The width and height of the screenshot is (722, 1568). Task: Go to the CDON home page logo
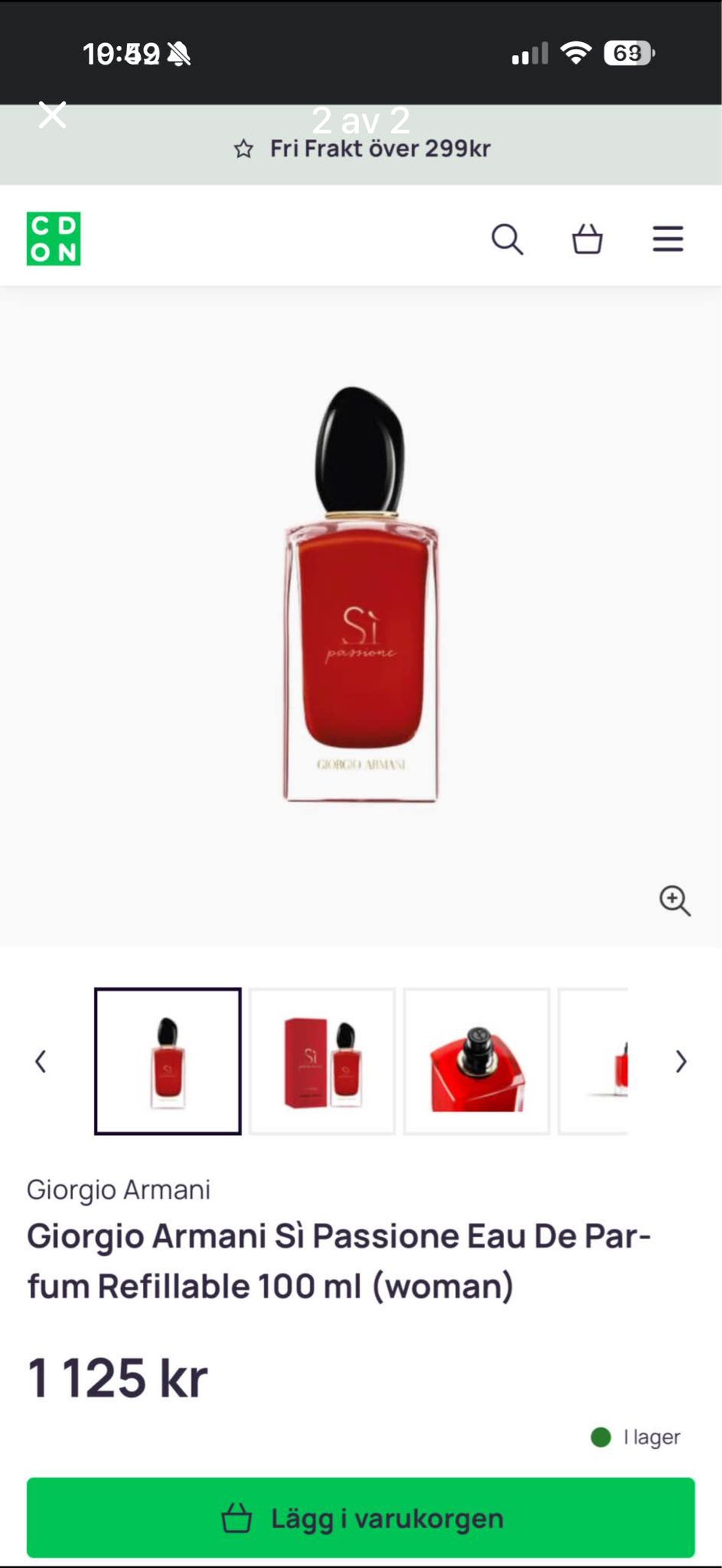(x=53, y=239)
